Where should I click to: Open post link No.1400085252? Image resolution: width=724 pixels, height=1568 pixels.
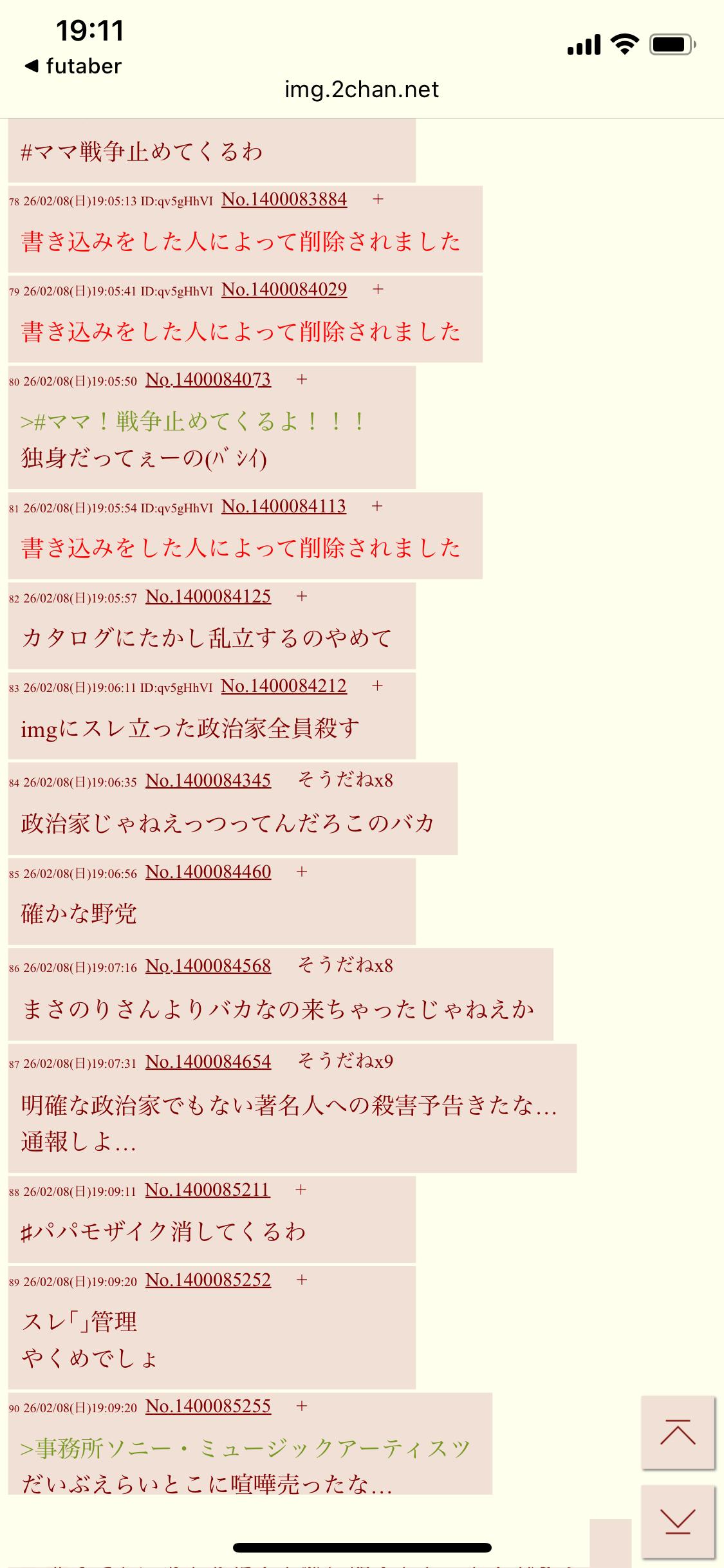pyautogui.click(x=208, y=1280)
